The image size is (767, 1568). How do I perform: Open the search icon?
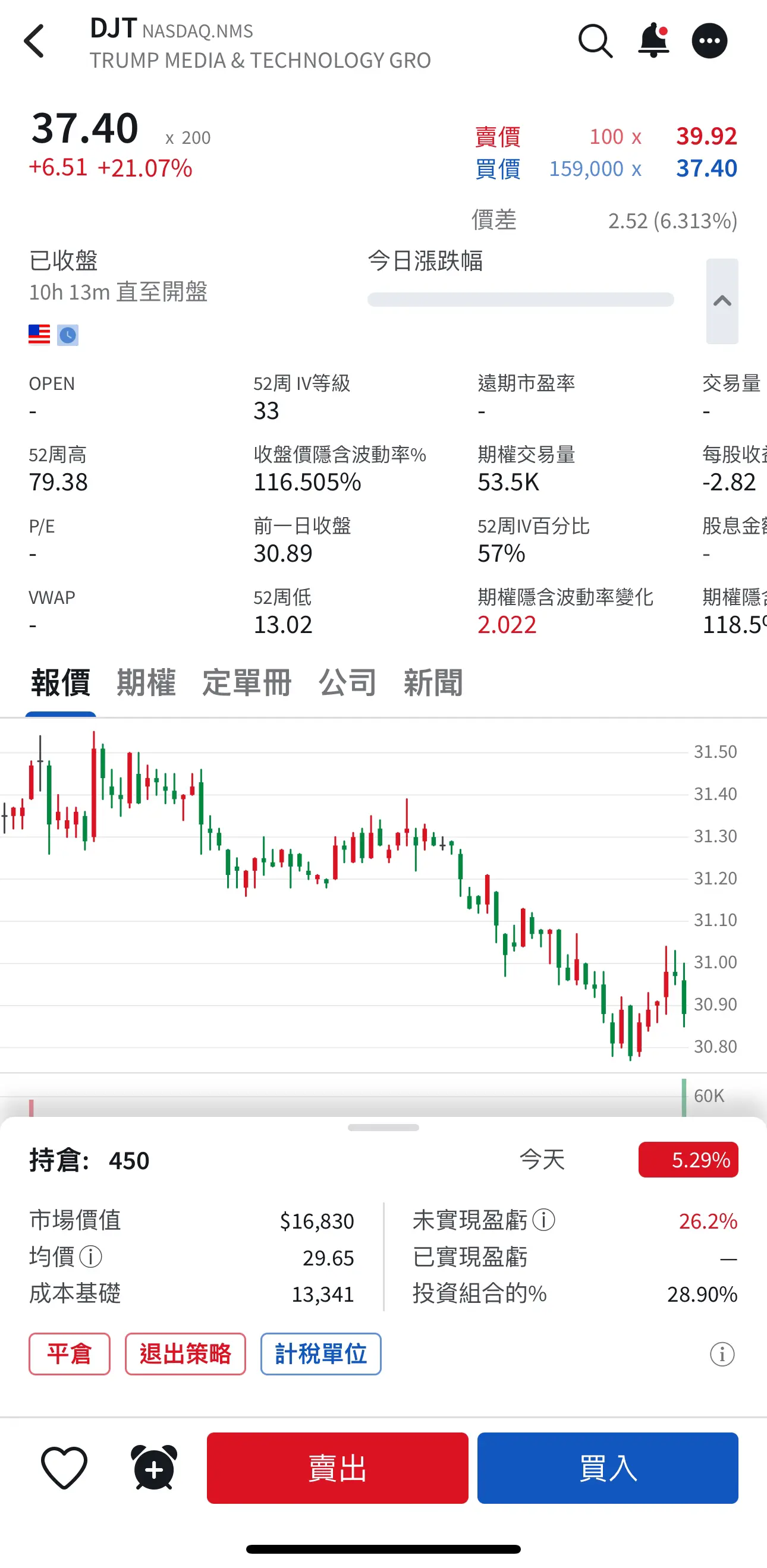(595, 40)
